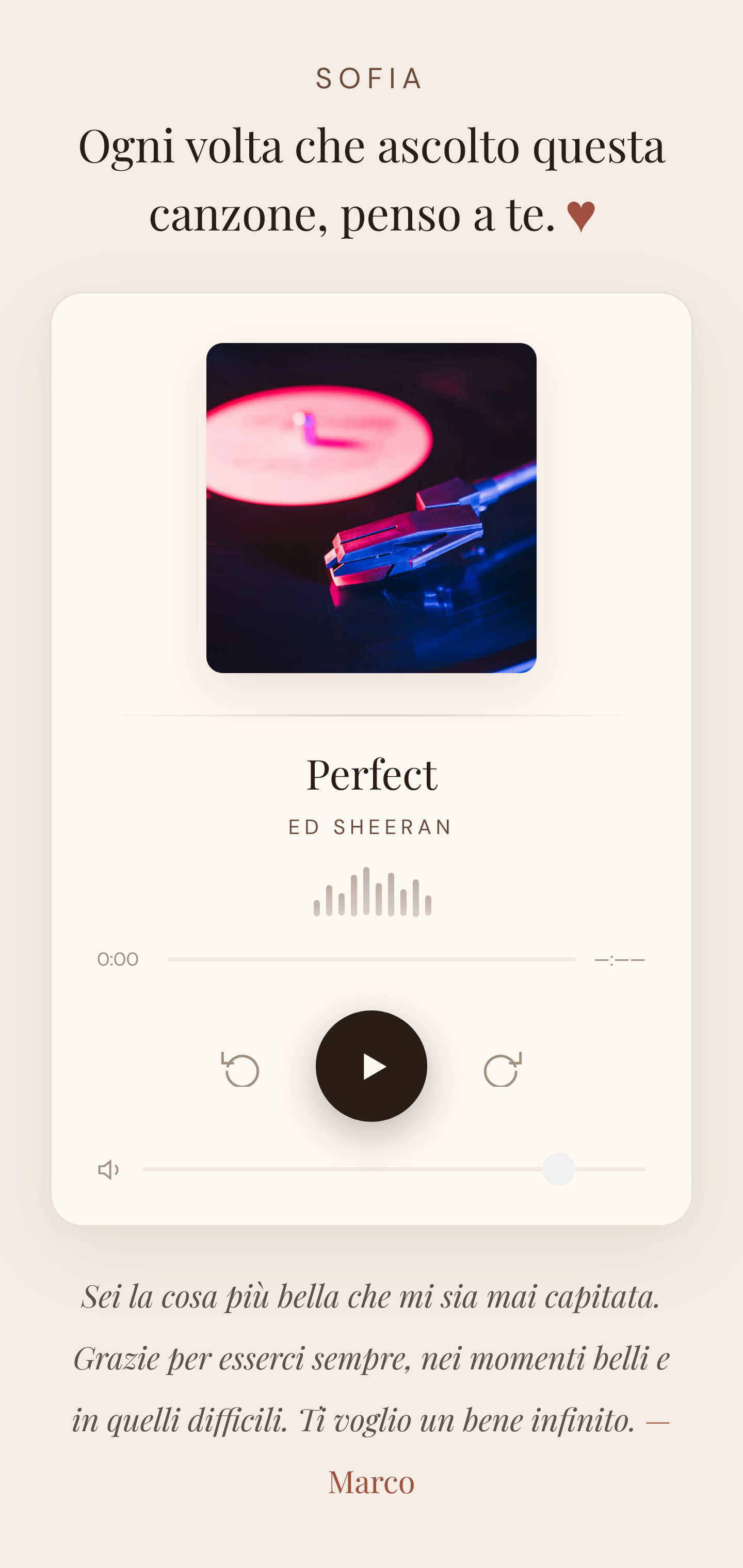Skip forward with the forward arrow
The width and height of the screenshot is (743, 1568).
coord(503,1069)
